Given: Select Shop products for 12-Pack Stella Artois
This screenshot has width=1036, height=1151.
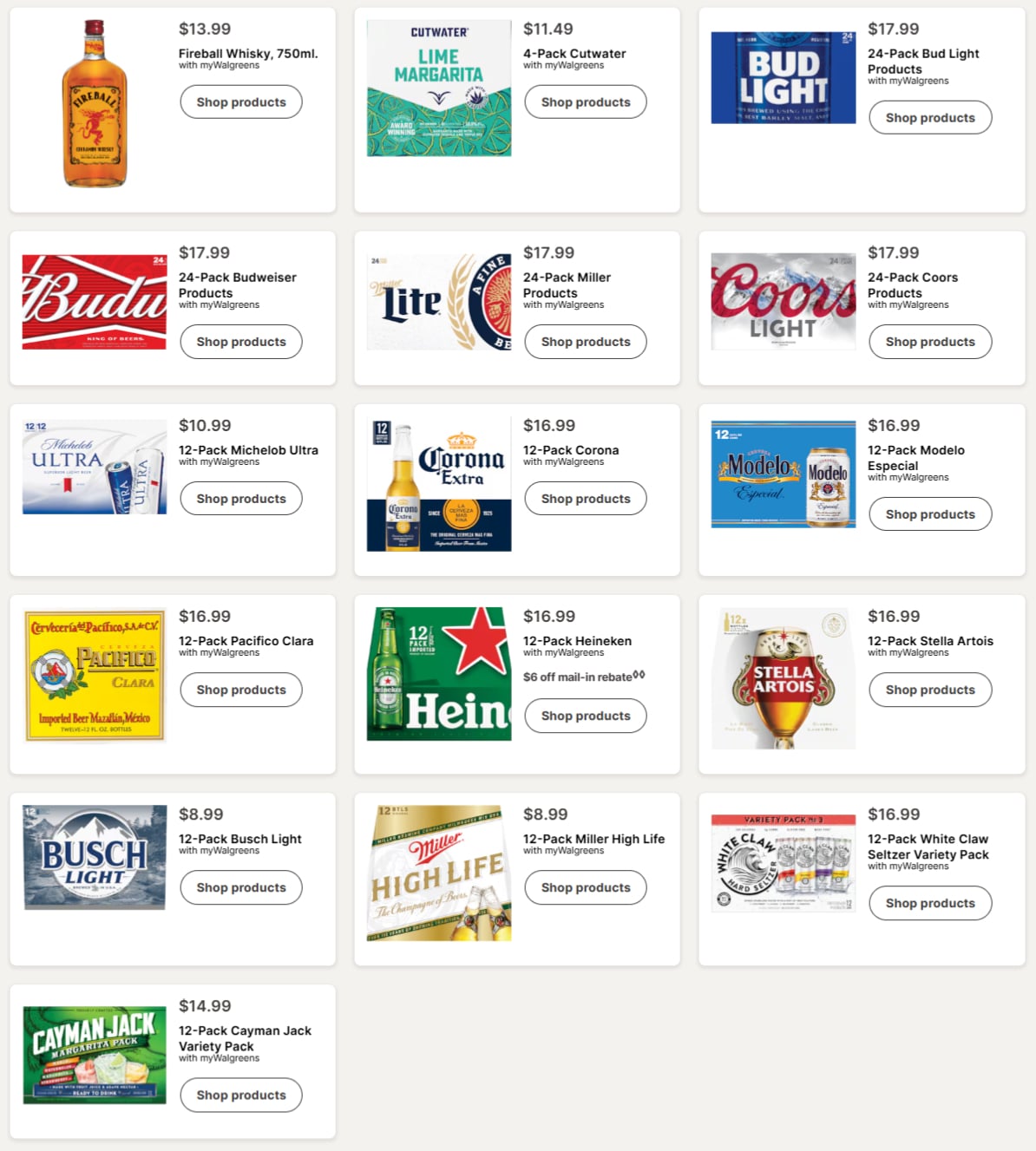Looking at the screenshot, I should pos(930,689).
